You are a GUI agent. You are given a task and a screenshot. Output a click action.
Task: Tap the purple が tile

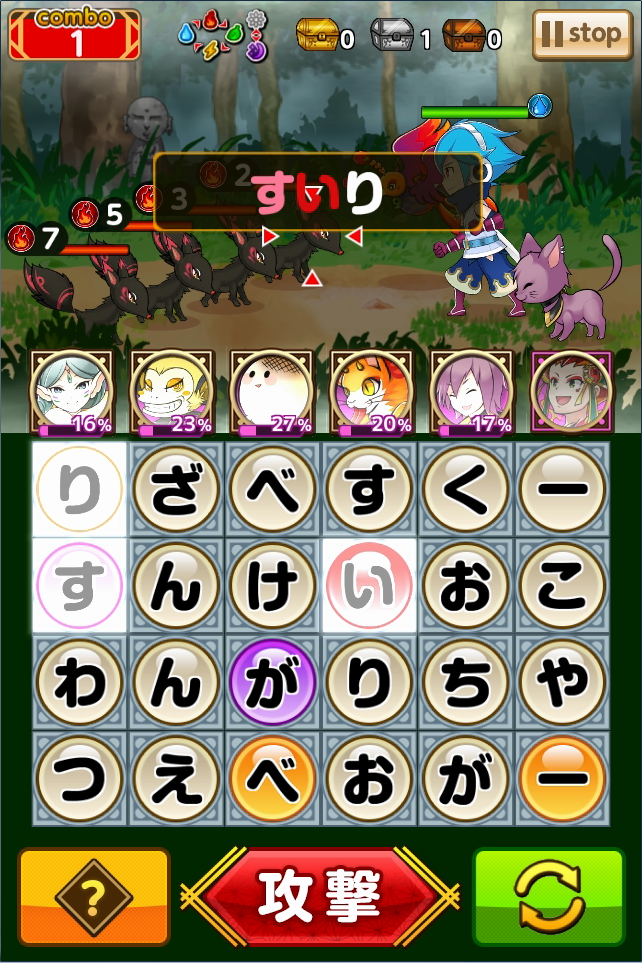(273, 683)
